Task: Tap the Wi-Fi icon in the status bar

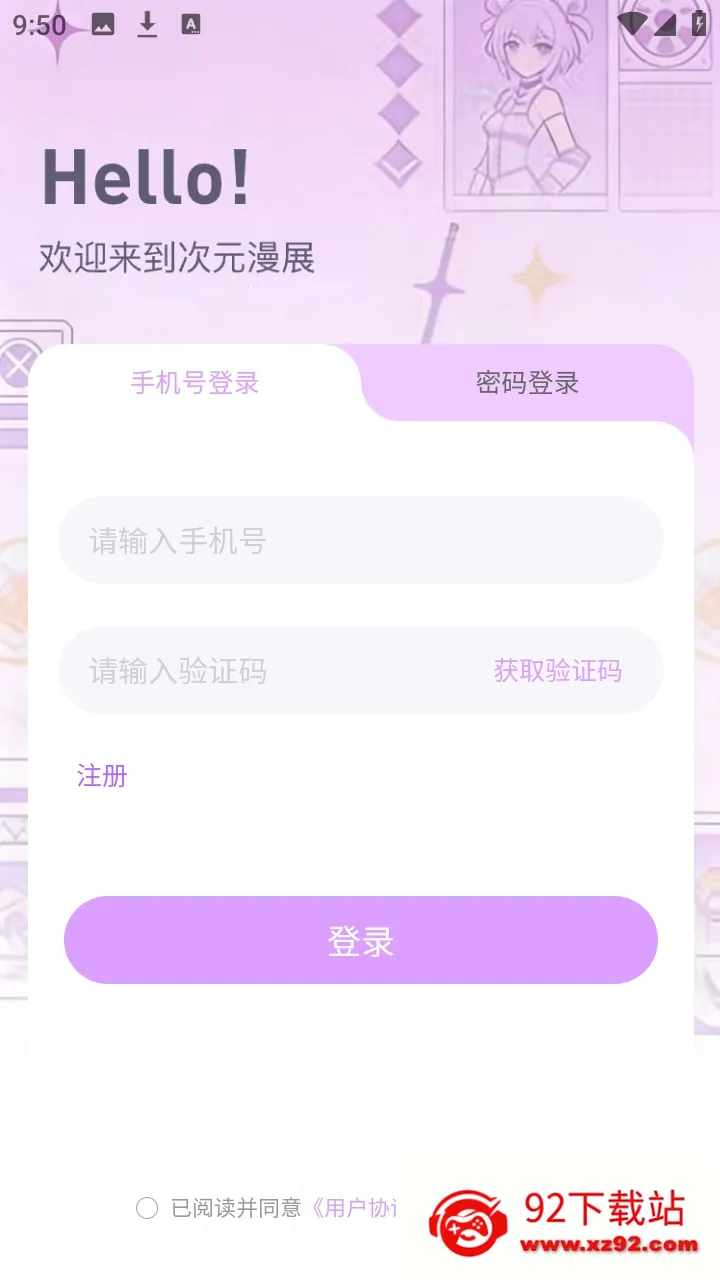Action: (x=631, y=24)
